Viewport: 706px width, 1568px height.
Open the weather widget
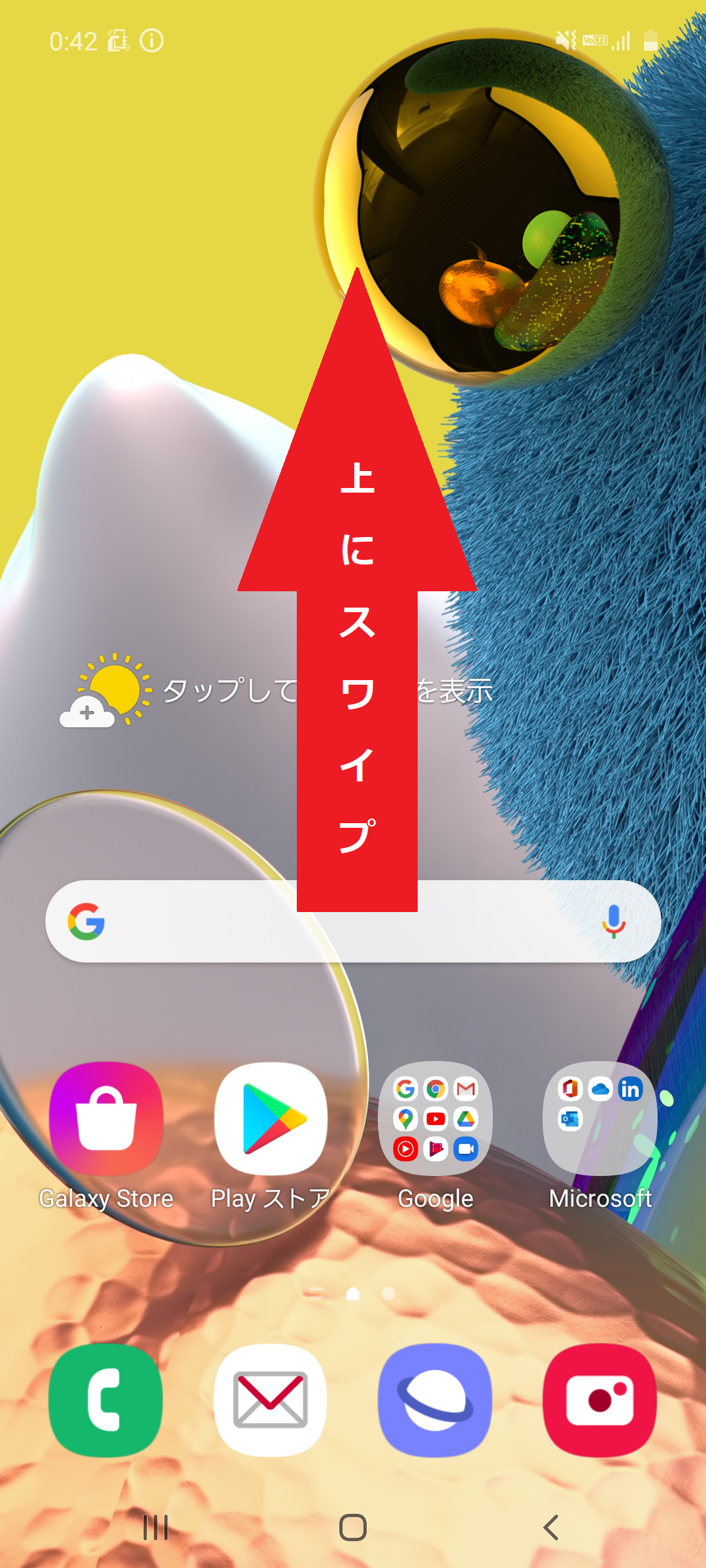tap(276, 691)
